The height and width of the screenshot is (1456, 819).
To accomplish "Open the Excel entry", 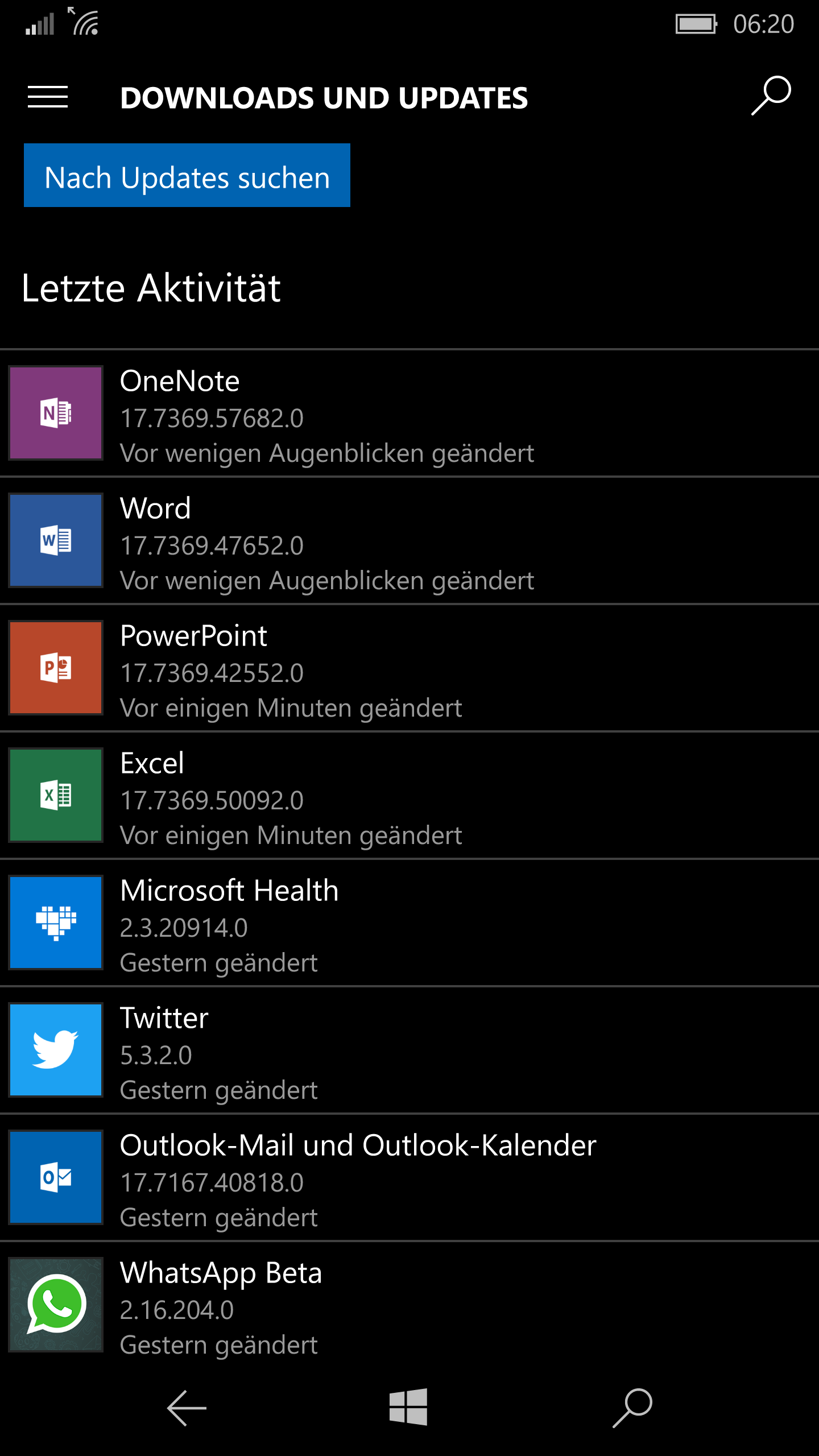I will [x=409, y=796].
